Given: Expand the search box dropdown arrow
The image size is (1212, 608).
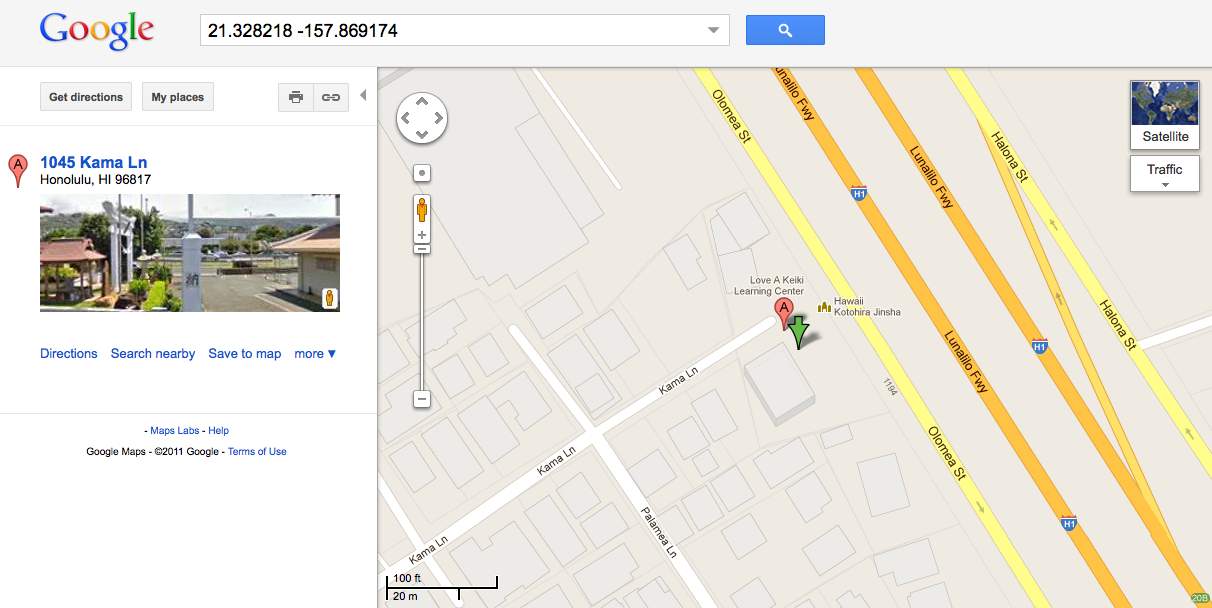Looking at the screenshot, I should click(714, 30).
